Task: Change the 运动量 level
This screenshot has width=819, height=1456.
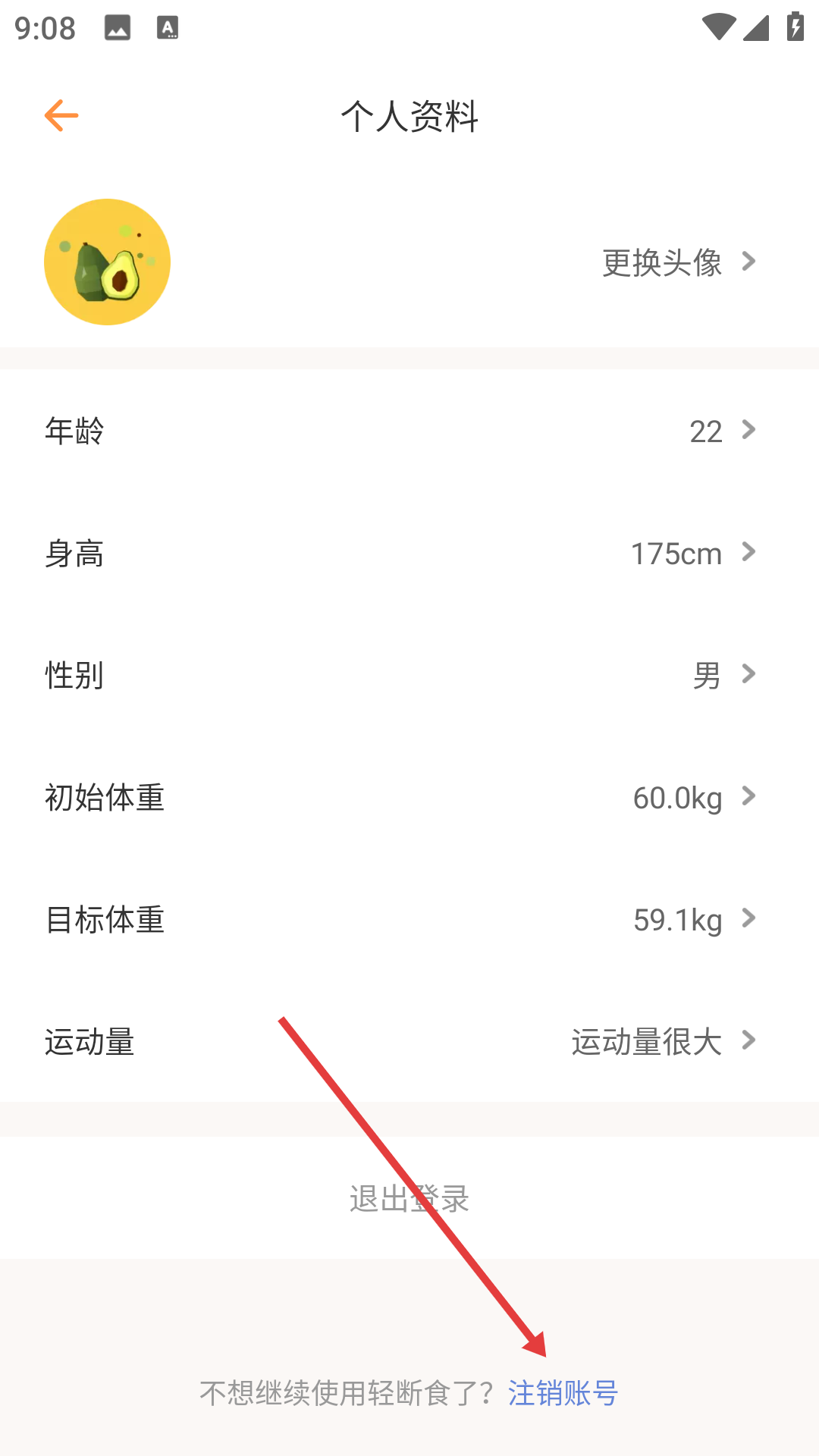Action: 409,1042
